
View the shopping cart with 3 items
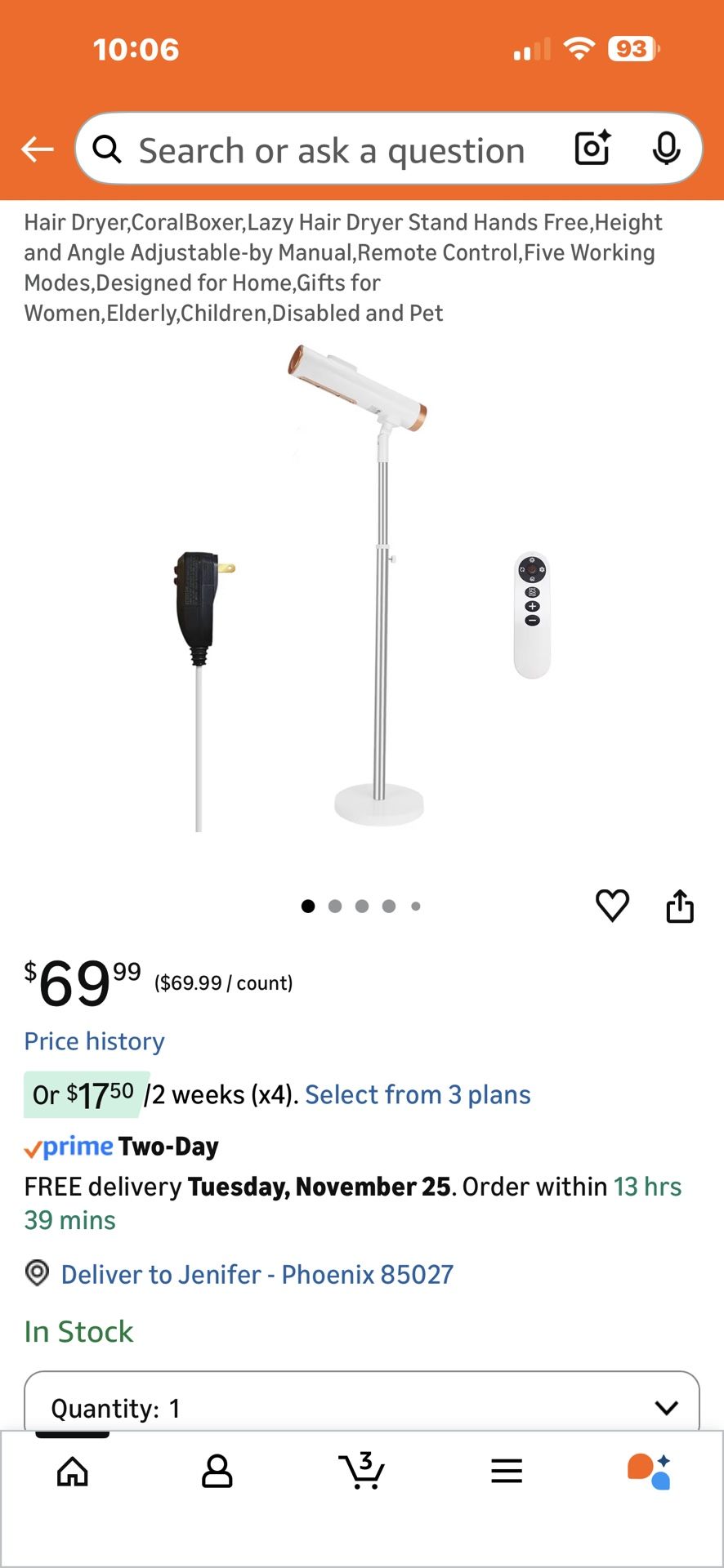point(361,1472)
